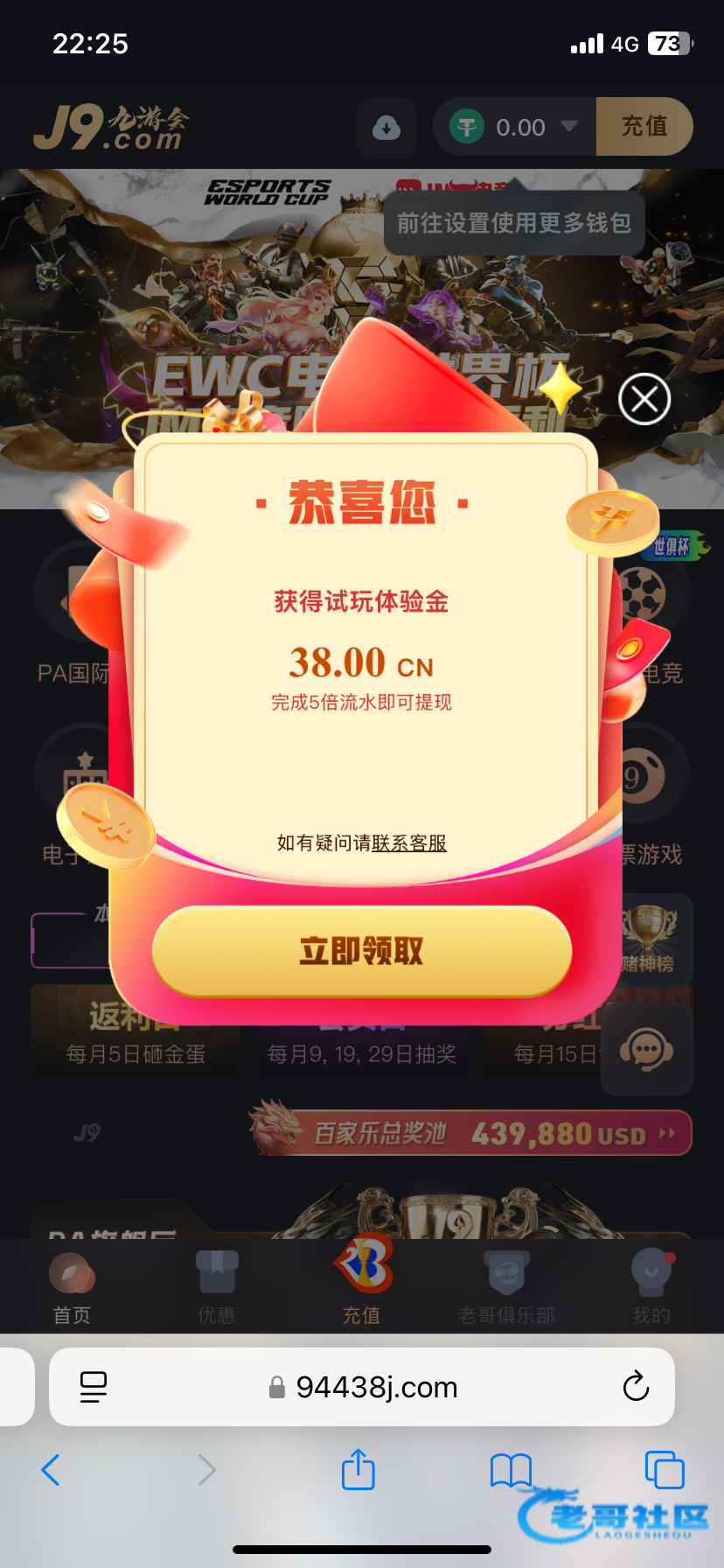Open the customer service headset chat
The width and height of the screenshot is (724, 1568).
647,1048
